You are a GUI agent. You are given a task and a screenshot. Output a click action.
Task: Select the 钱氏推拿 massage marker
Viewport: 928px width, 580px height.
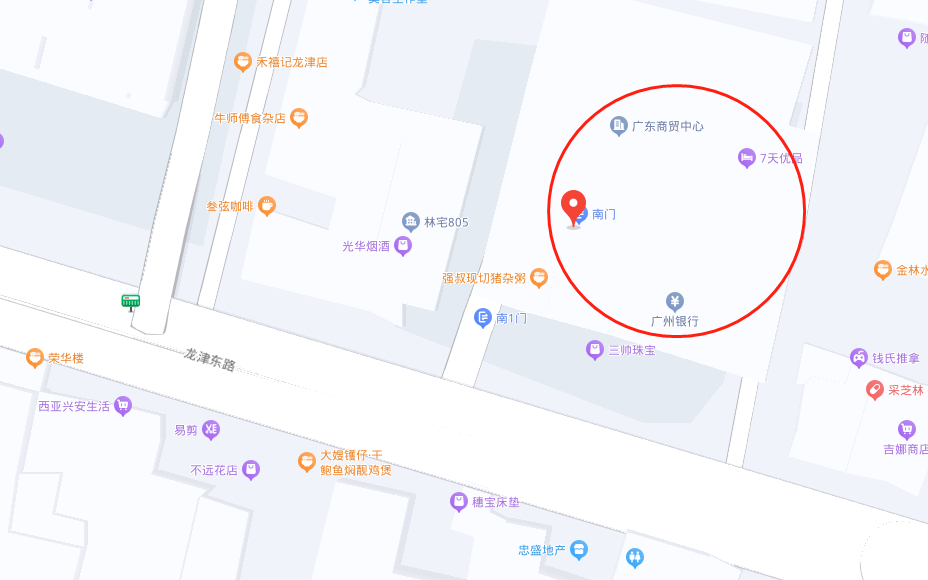[858, 357]
